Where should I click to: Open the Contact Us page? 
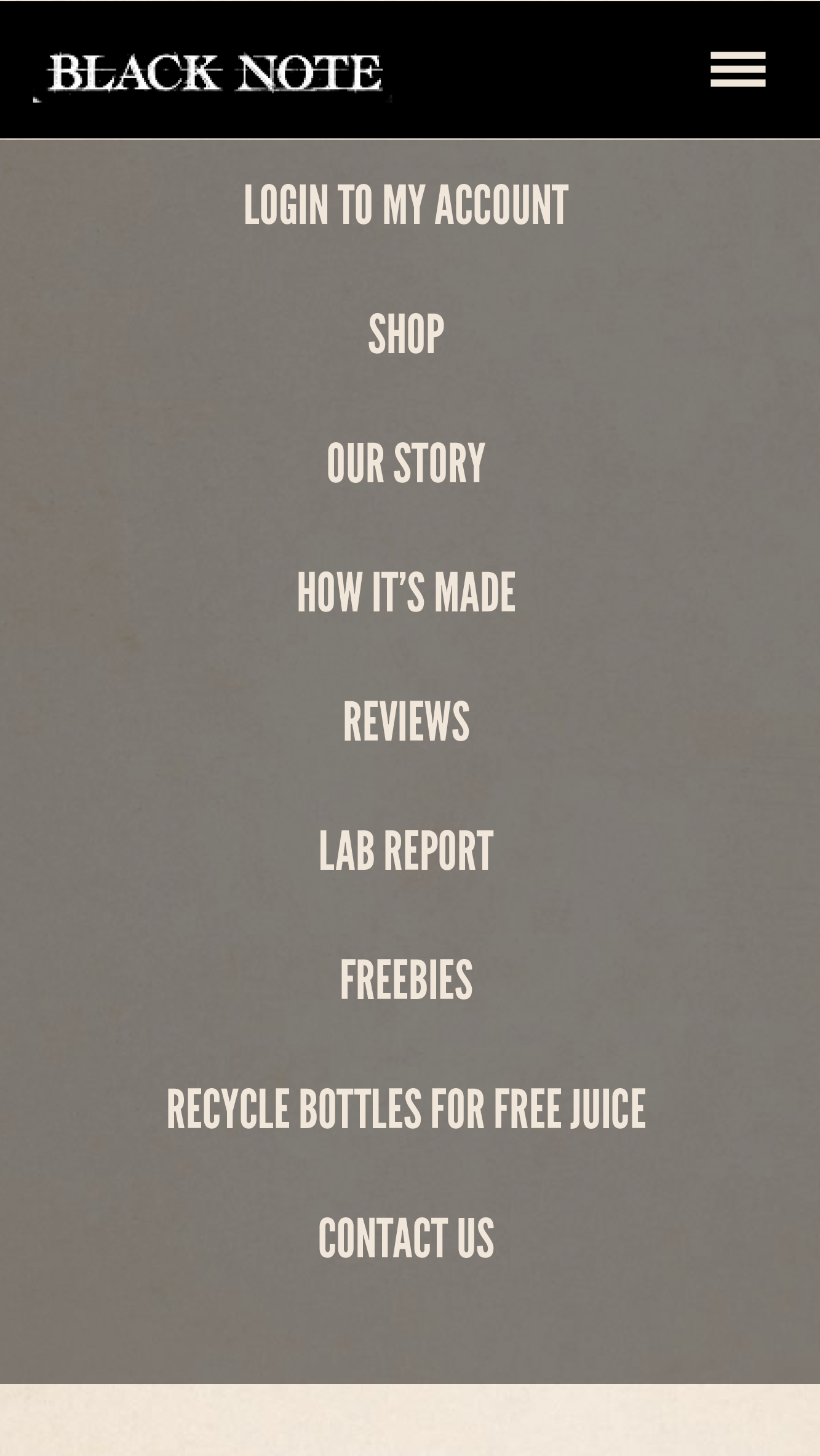(406, 1239)
